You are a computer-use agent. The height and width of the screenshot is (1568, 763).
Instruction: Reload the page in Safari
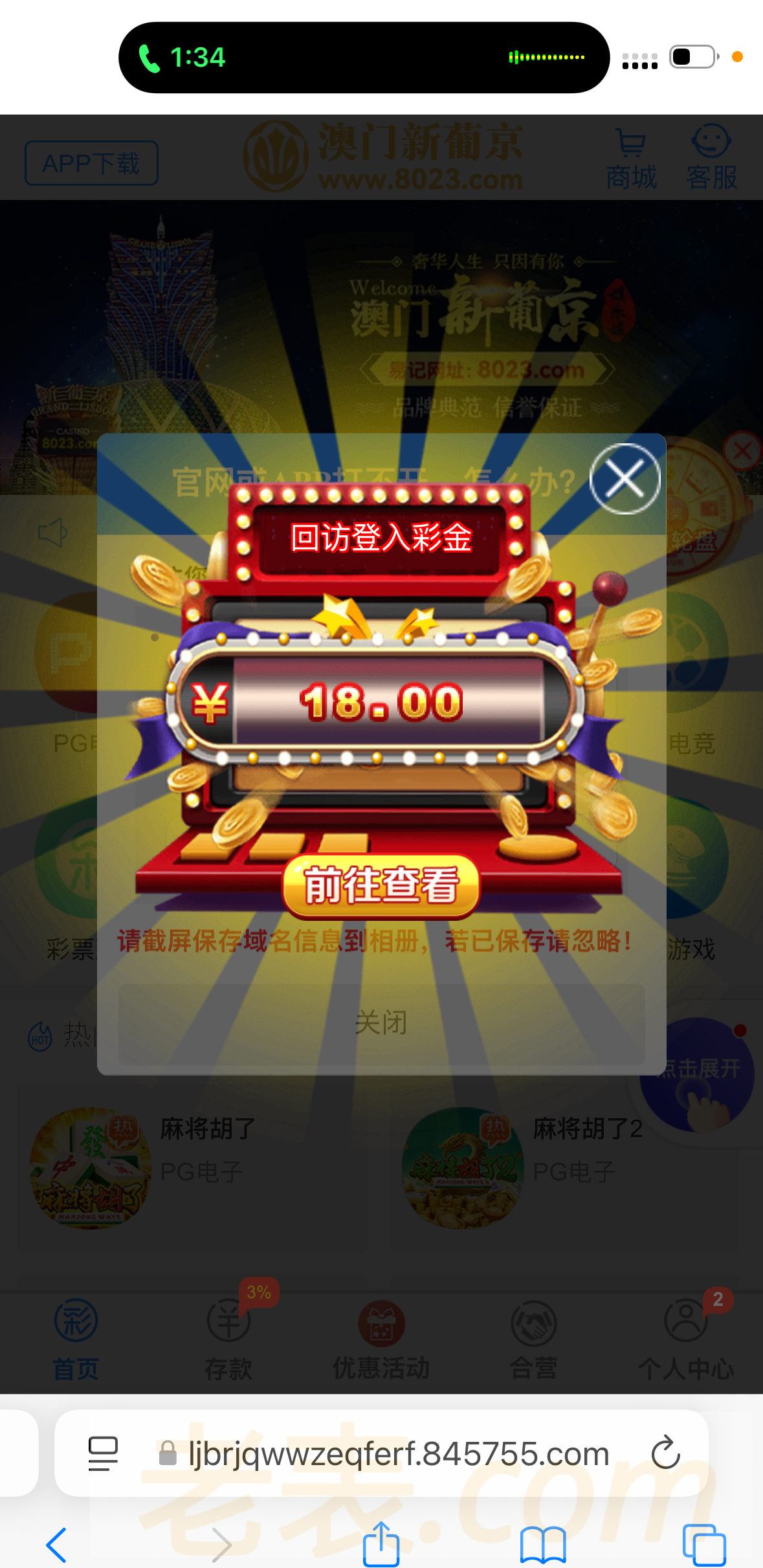point(665,1453)
